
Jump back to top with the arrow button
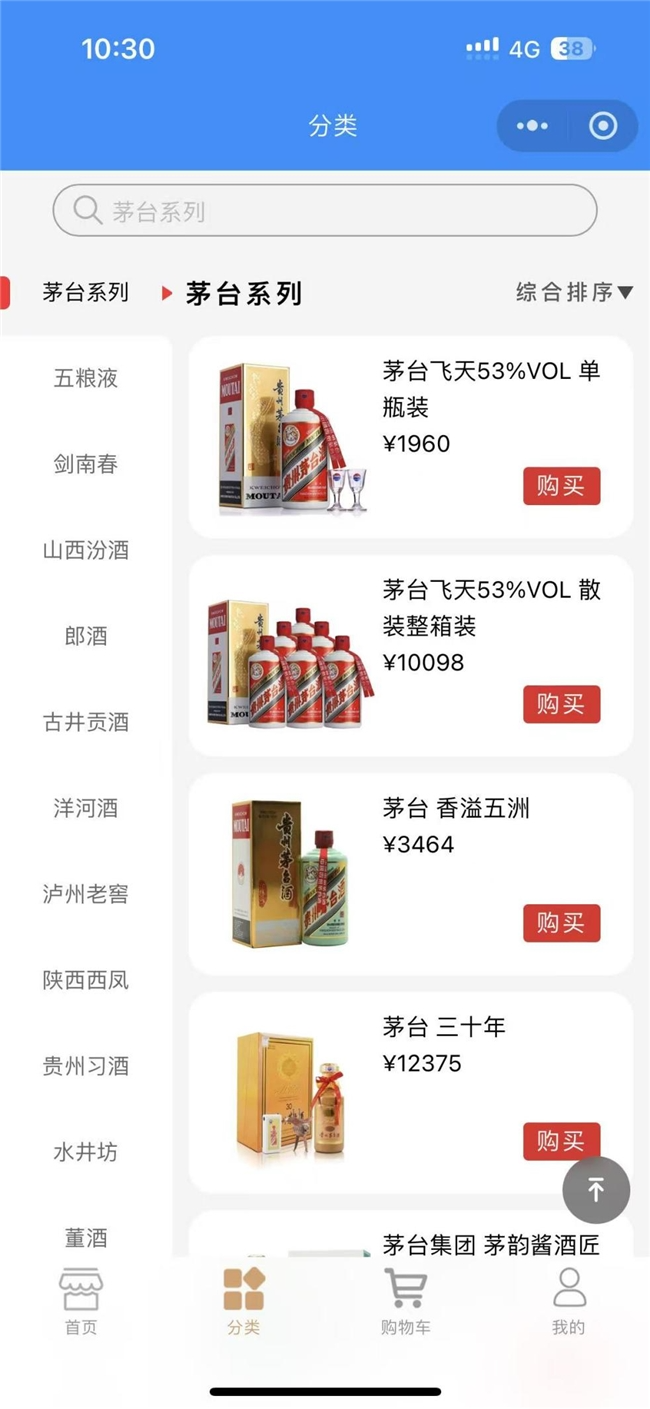[596, 1190]
